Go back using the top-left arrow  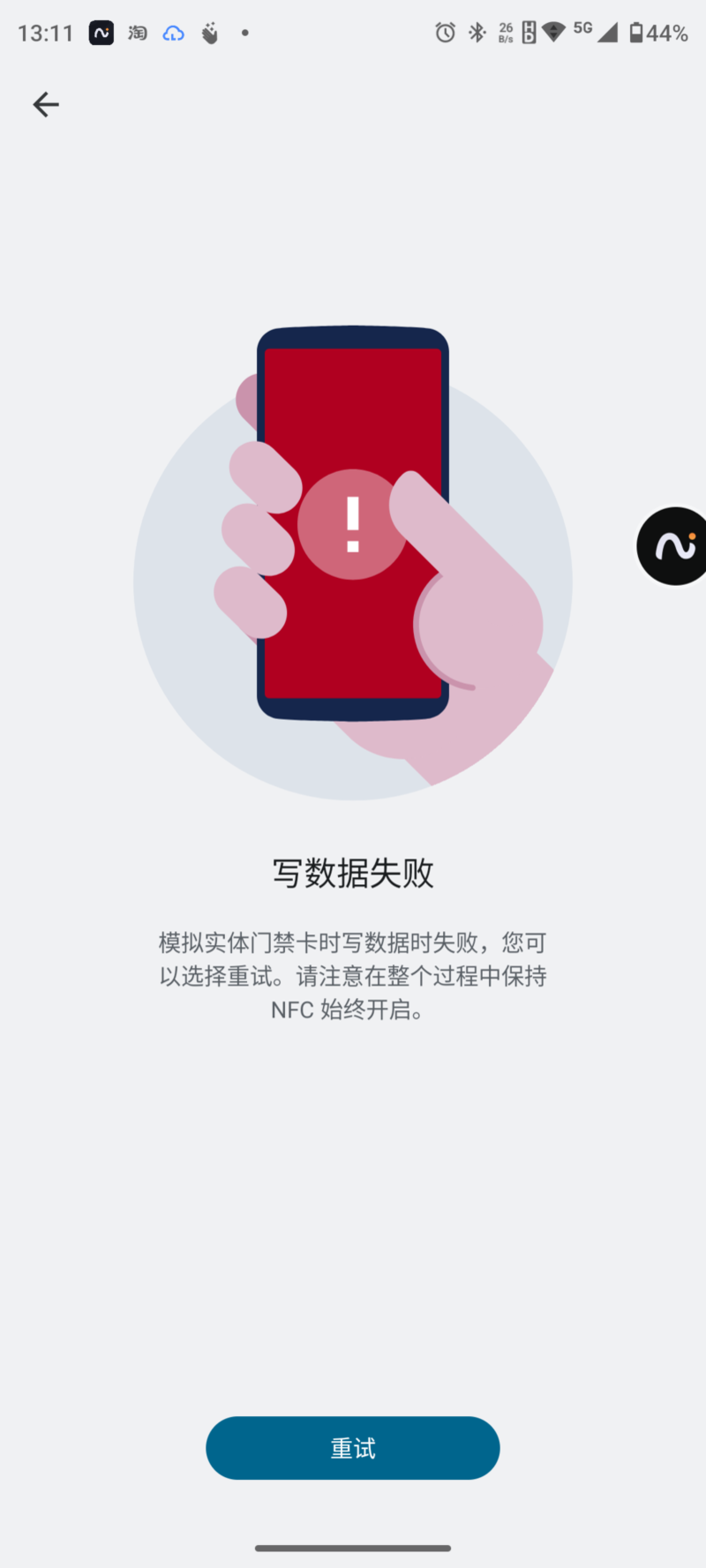[x=46, y=105]
